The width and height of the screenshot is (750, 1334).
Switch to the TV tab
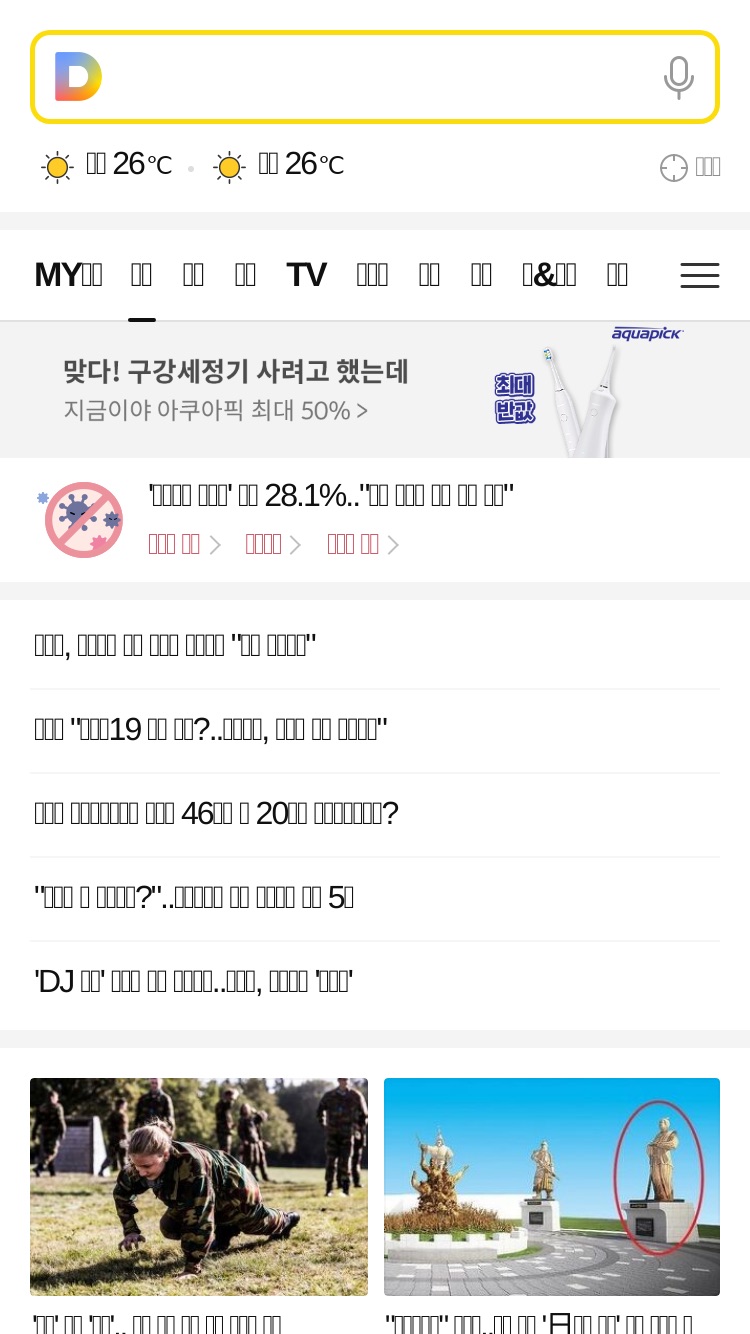[x=306, y=274]
